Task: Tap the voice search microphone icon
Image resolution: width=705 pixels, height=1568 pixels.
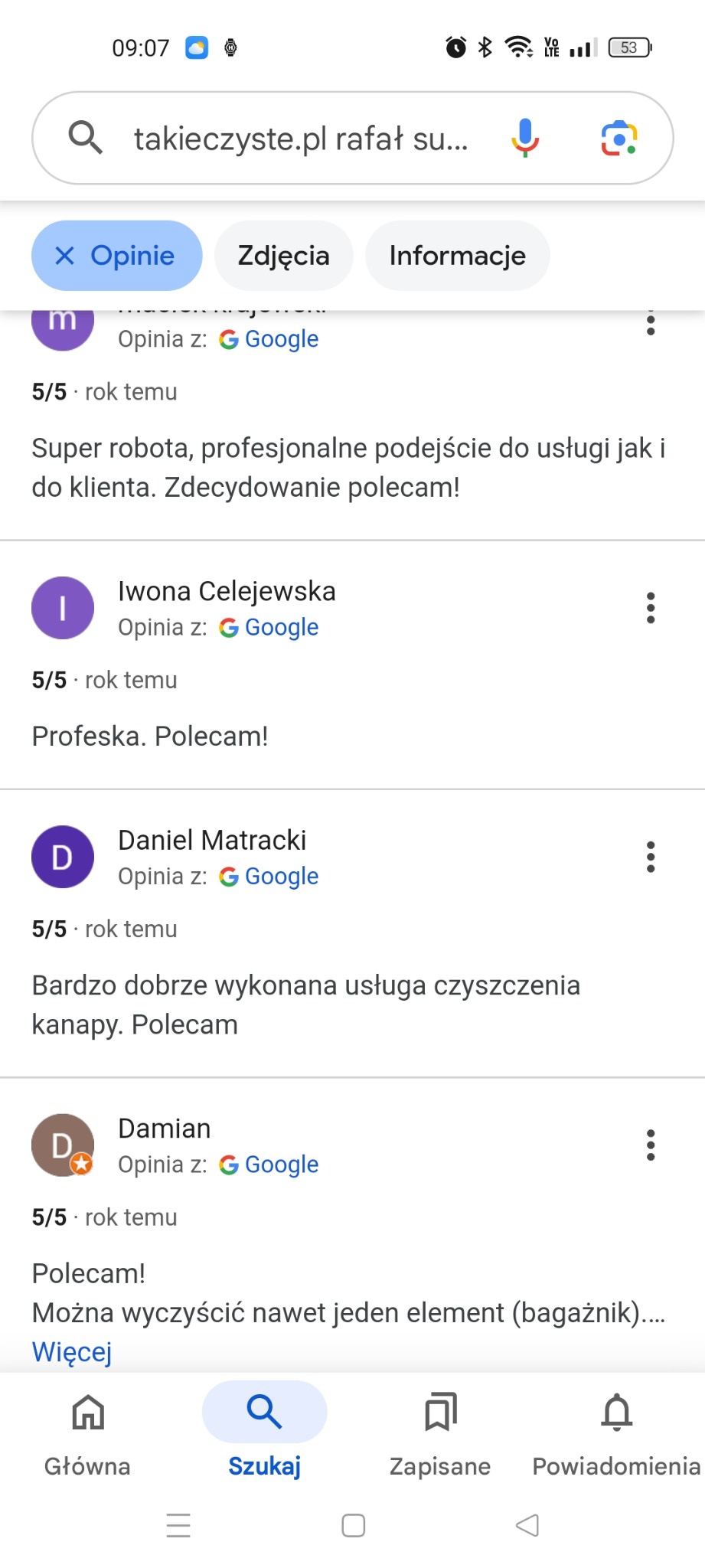Action: [524, 137]
